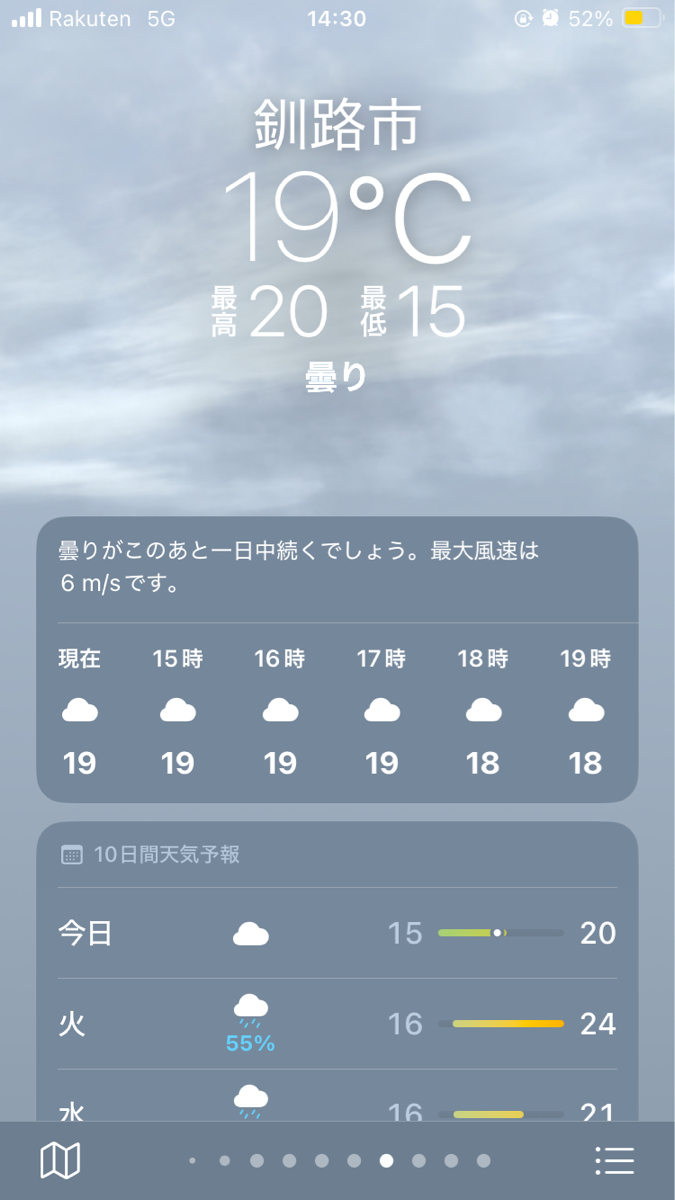Open the weather map view

(x=60, y=1161)
